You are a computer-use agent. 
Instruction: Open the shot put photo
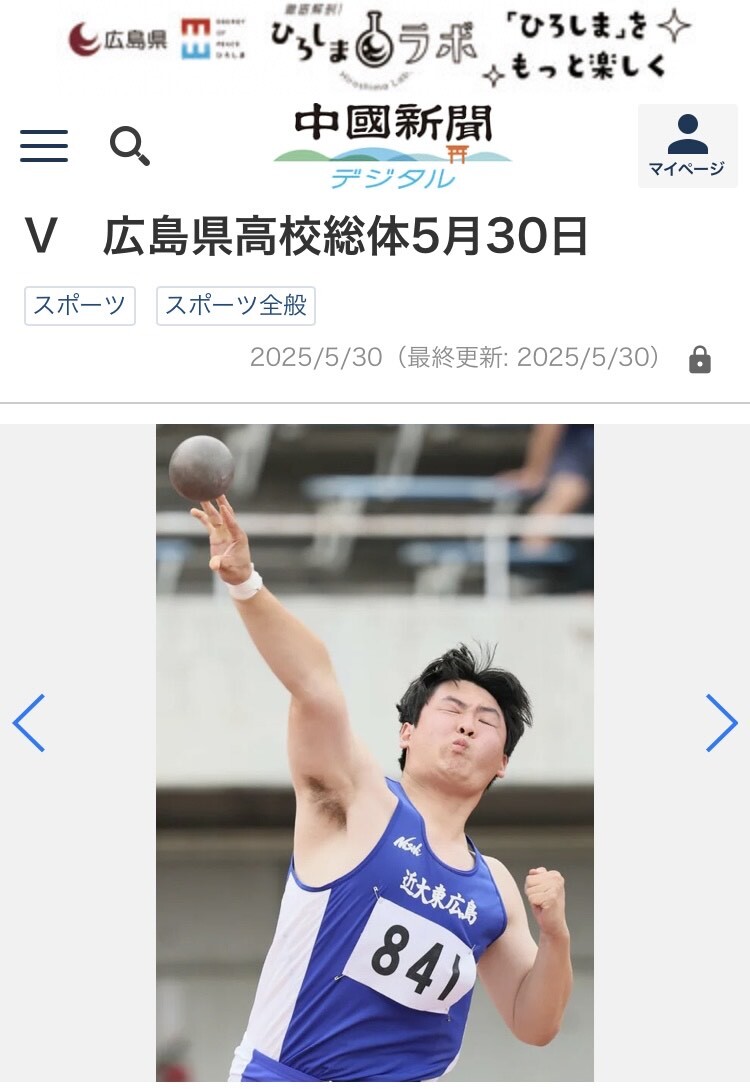click(x=374, y=750)
